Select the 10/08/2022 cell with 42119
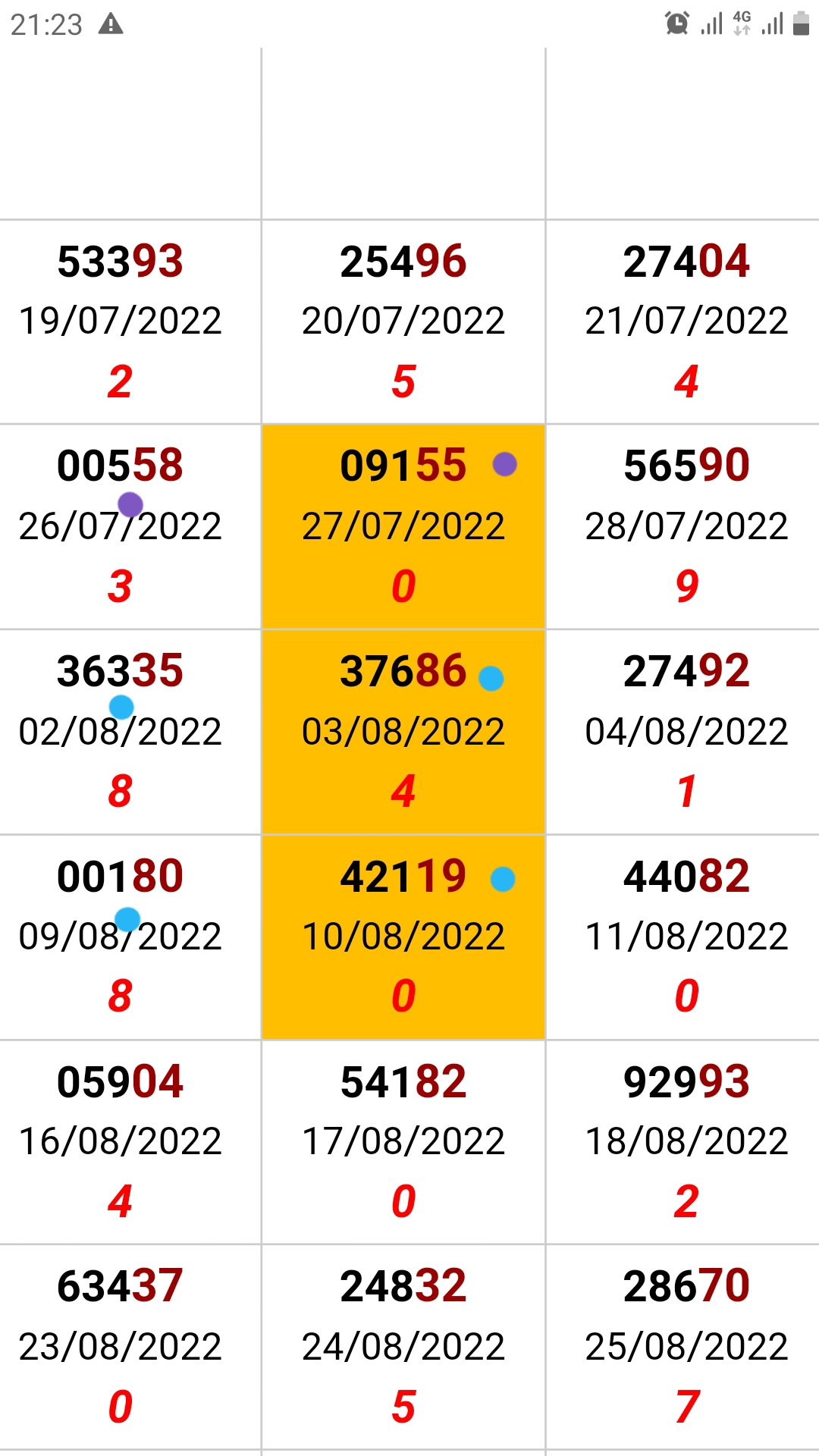 tap(403, 936)
